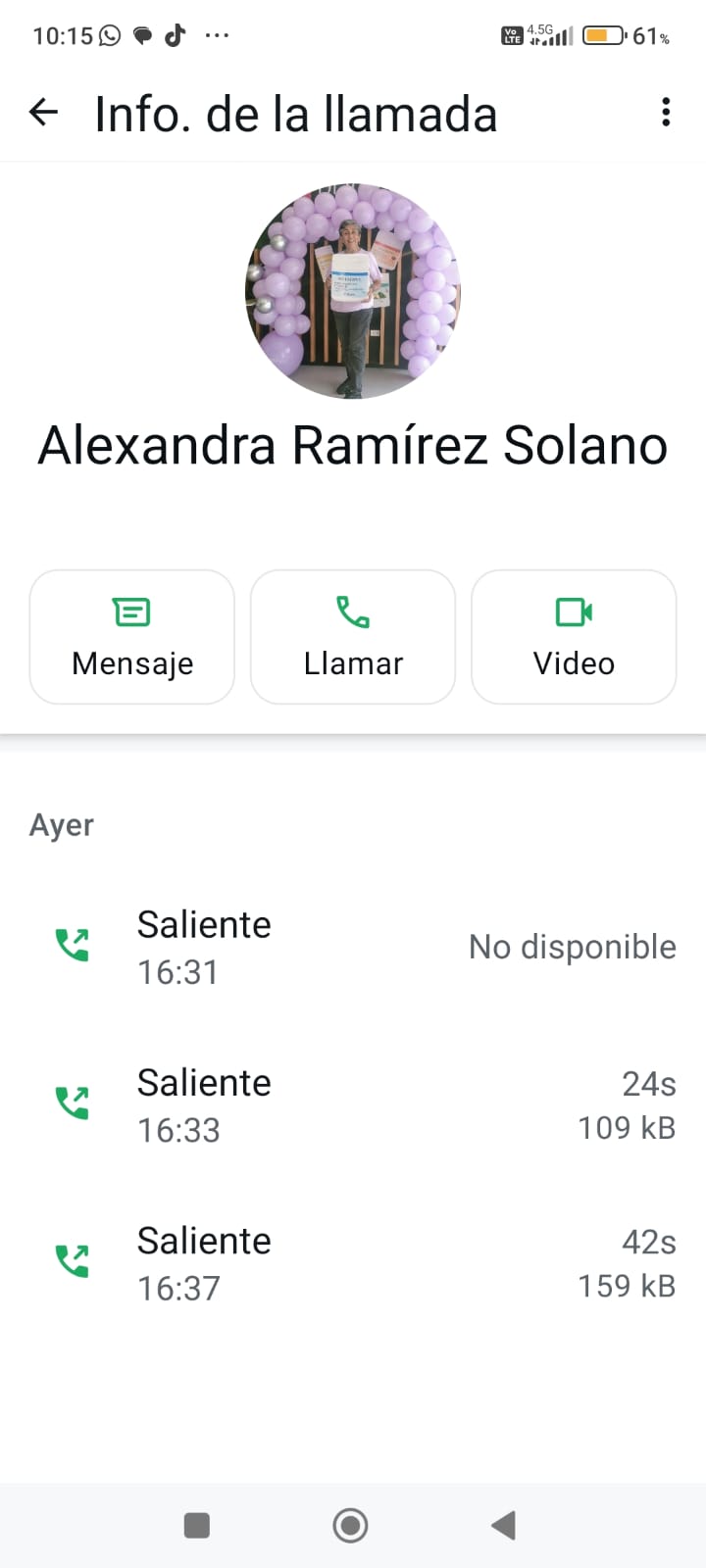View Alexandra Ramírez Solano's profile photo
This screenshot has width=706, height=1568.
tap(353, 291)
